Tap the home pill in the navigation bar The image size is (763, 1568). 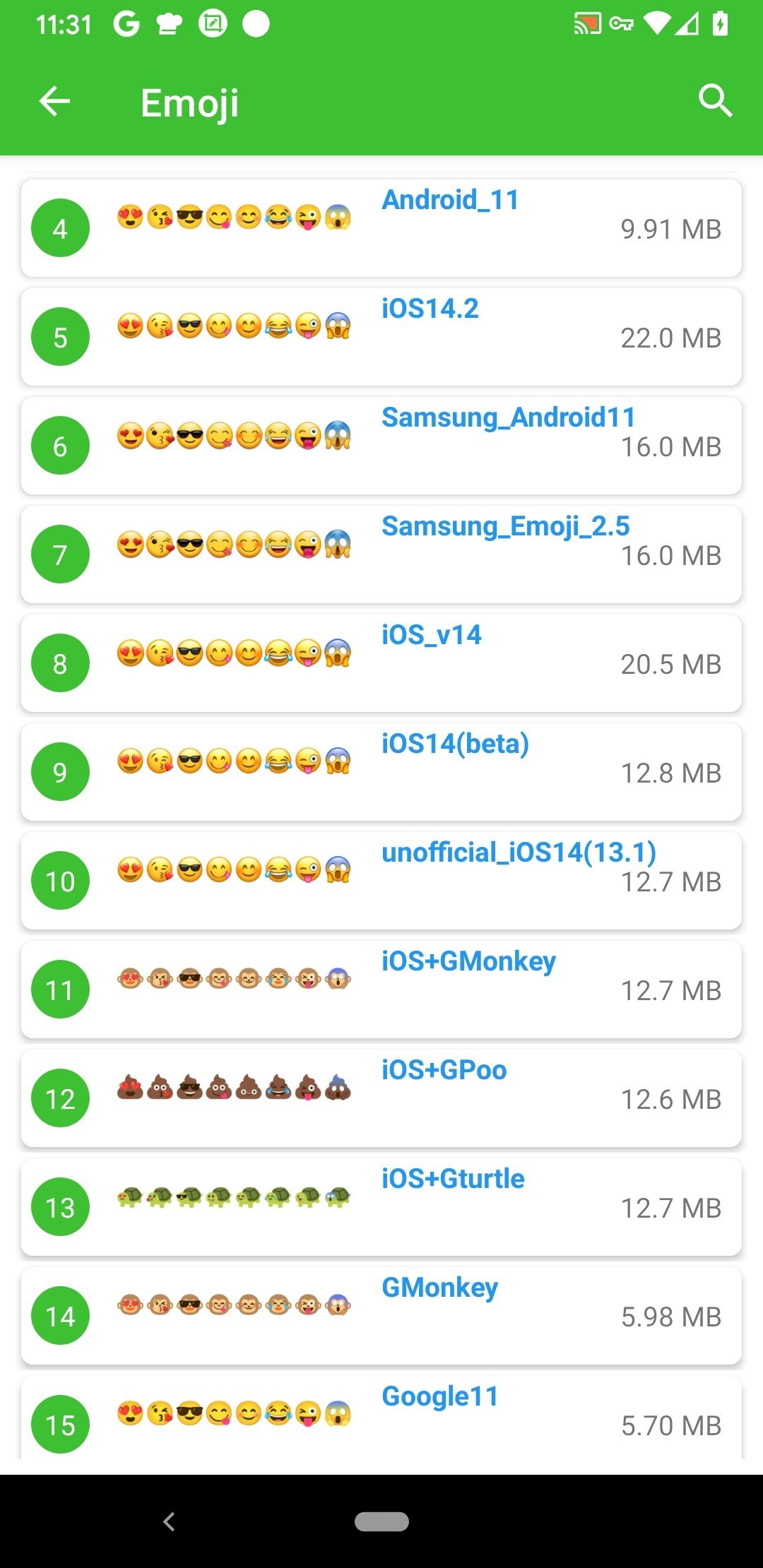pyautogui.click(x=381, y=1521)
